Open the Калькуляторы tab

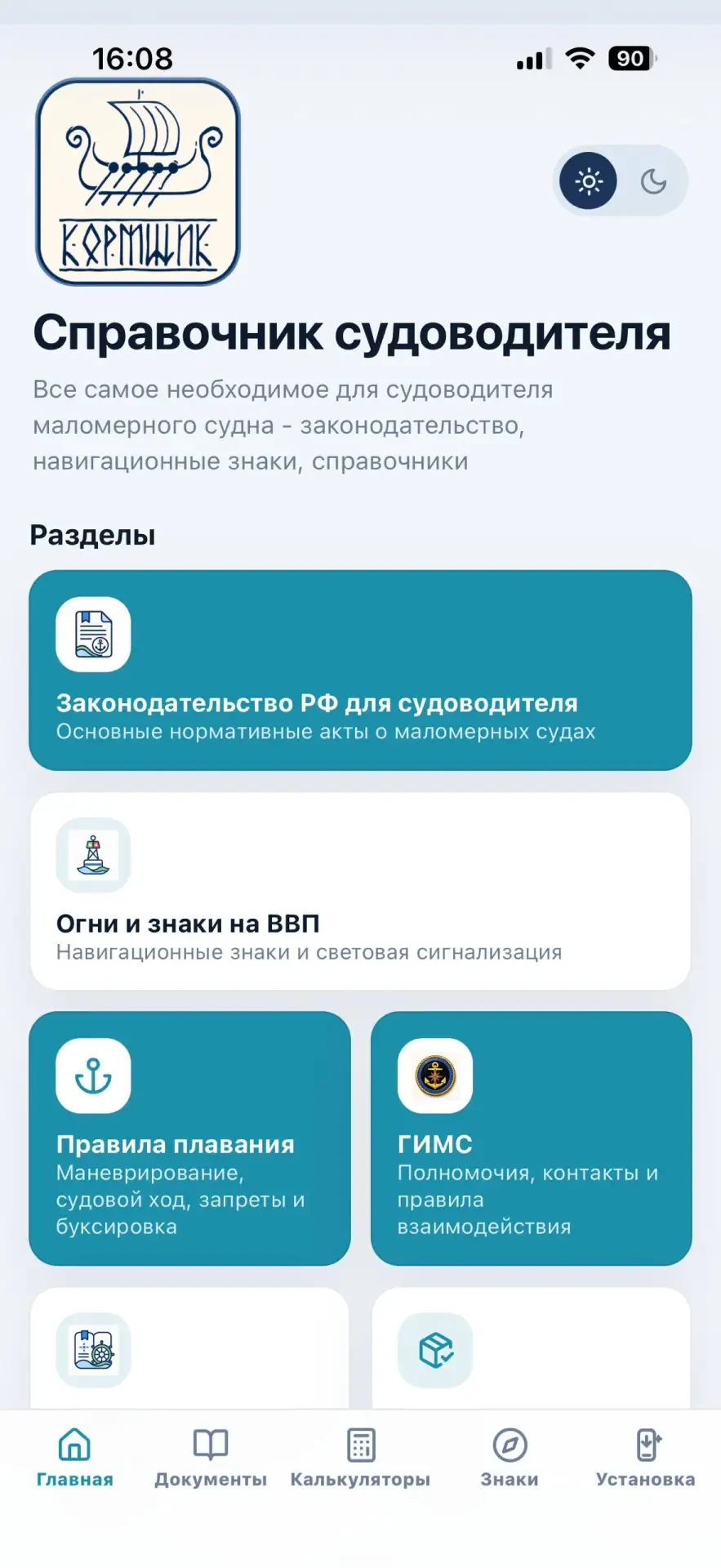tap(360, 1458)
